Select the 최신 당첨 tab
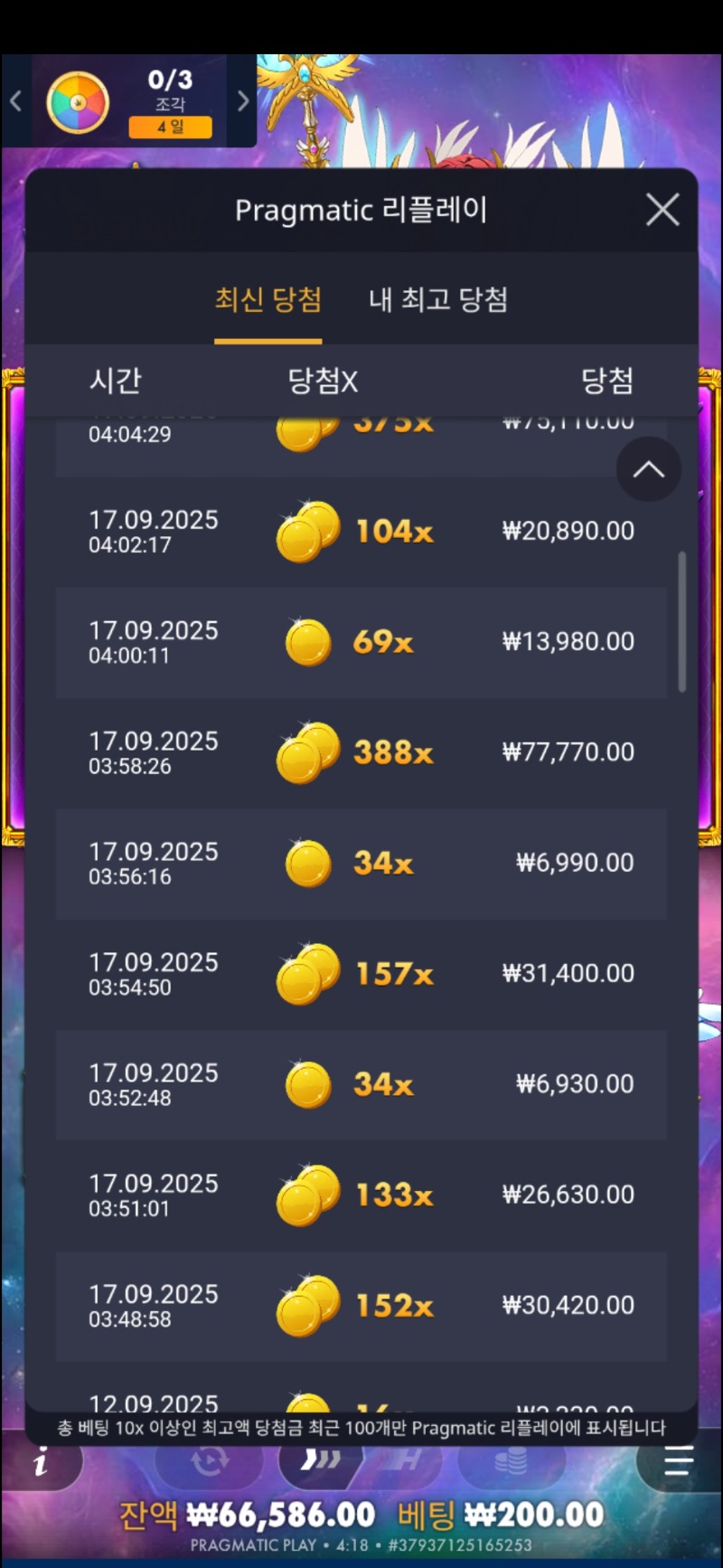Screen dimensions: 723x1568 268,299
